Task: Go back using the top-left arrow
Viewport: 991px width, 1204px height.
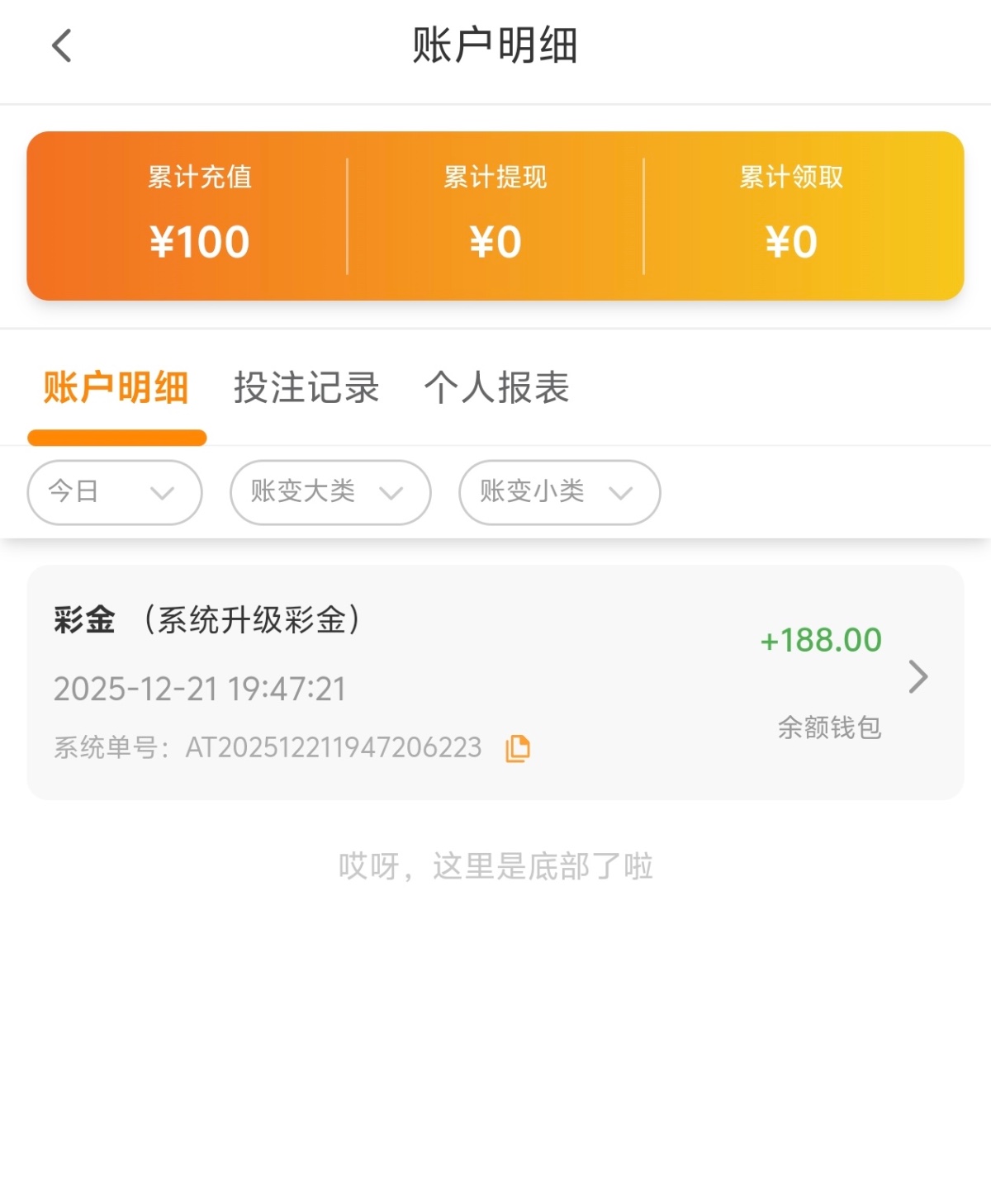Action: click(62, 45)
